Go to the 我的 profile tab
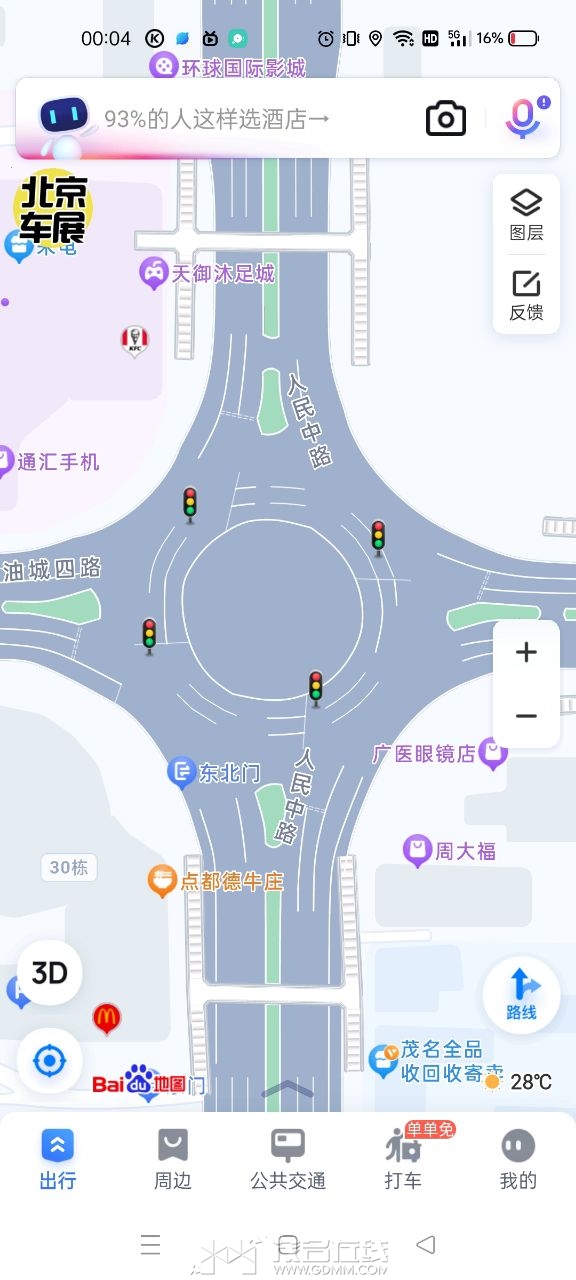 518,1160
